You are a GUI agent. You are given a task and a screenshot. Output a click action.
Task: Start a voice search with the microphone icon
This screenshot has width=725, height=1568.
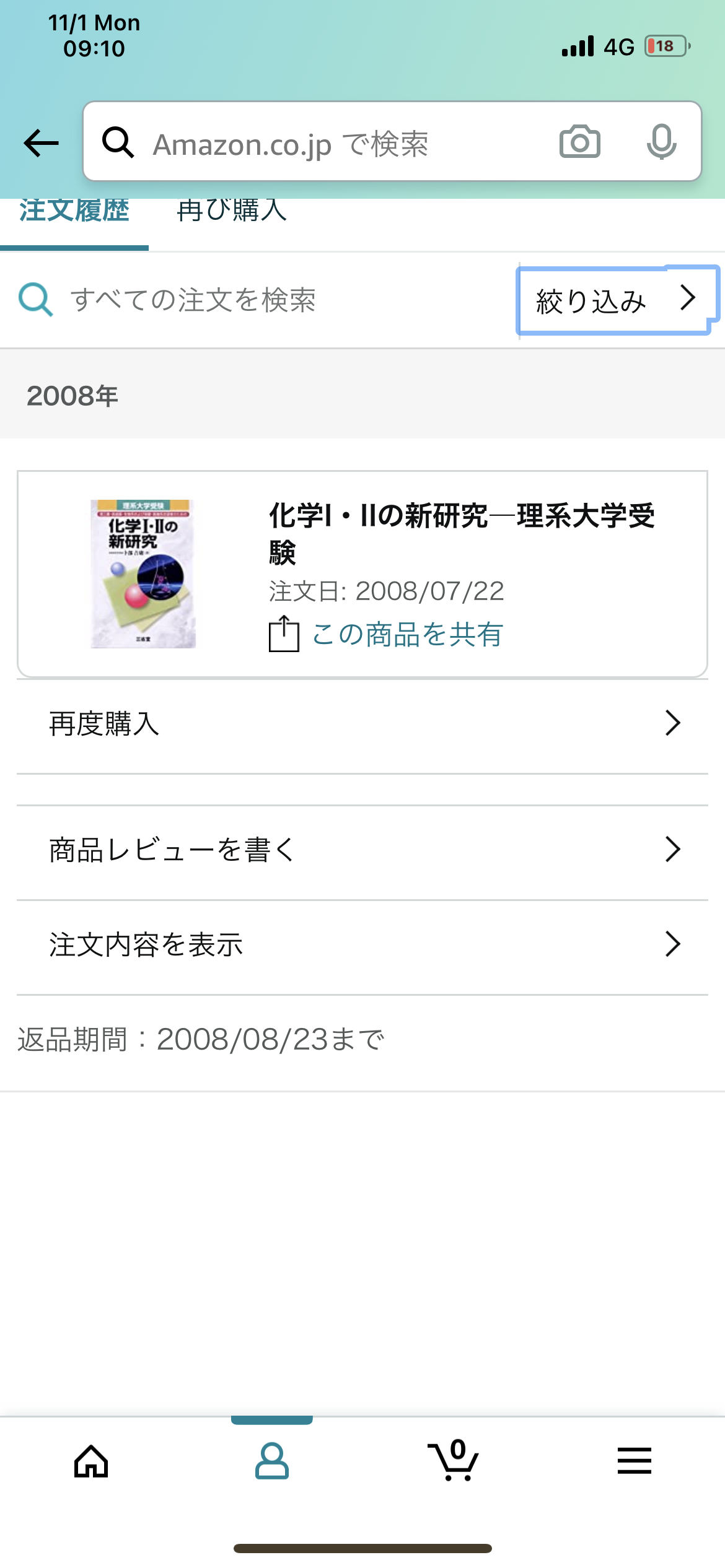click(662, 142)
